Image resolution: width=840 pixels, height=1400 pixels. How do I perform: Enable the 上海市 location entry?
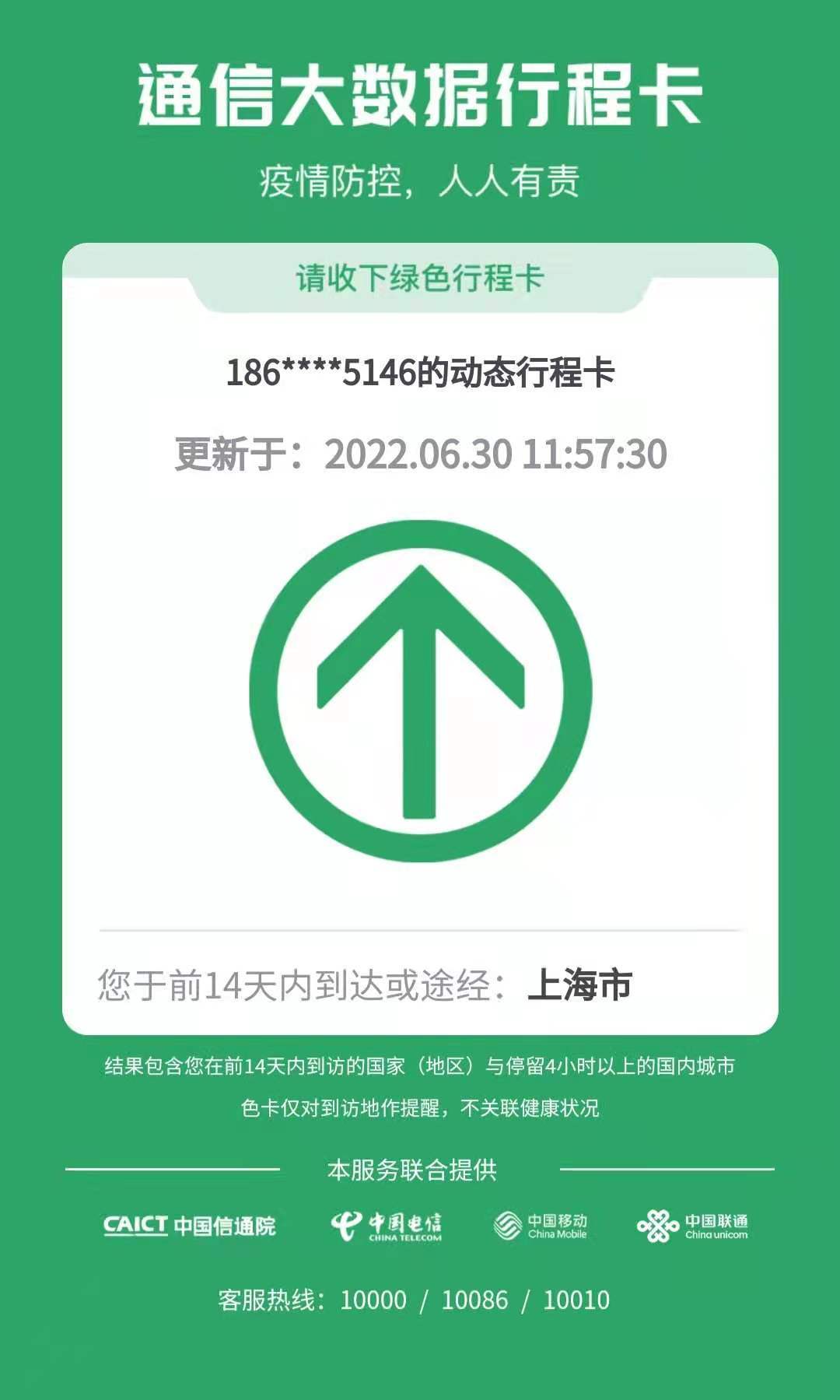[579, 983]
